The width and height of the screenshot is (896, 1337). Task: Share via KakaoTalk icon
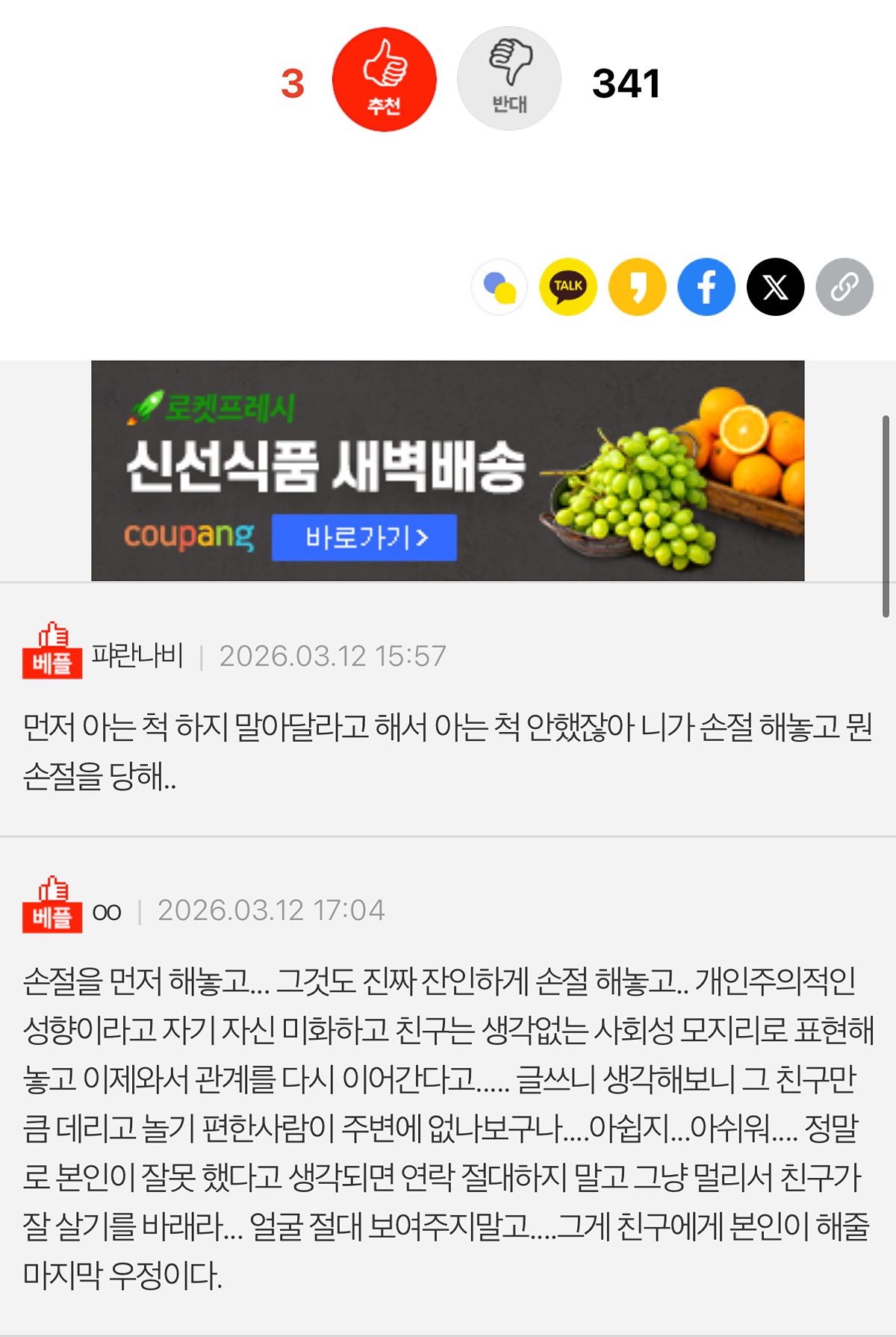tap(568, 287)
